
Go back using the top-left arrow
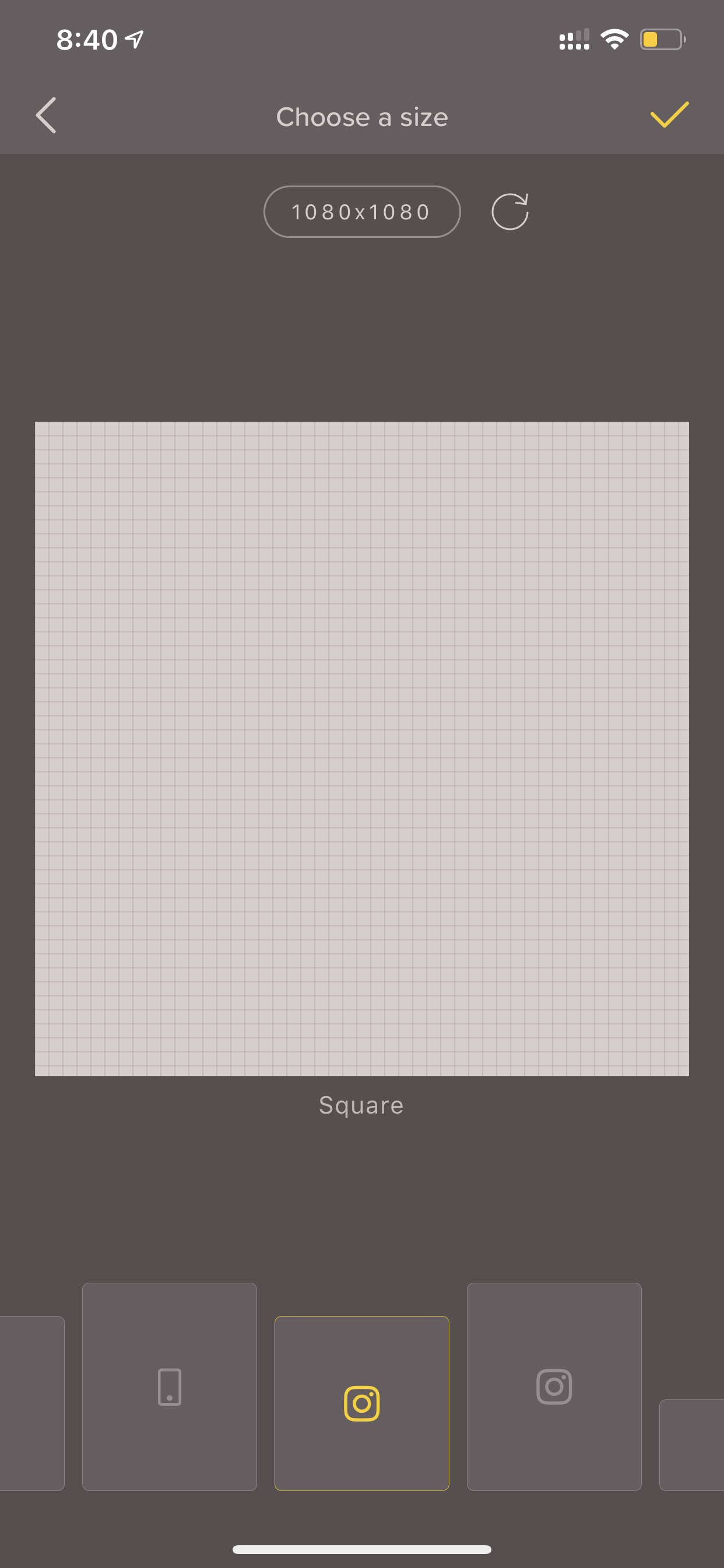click(46, 115)
